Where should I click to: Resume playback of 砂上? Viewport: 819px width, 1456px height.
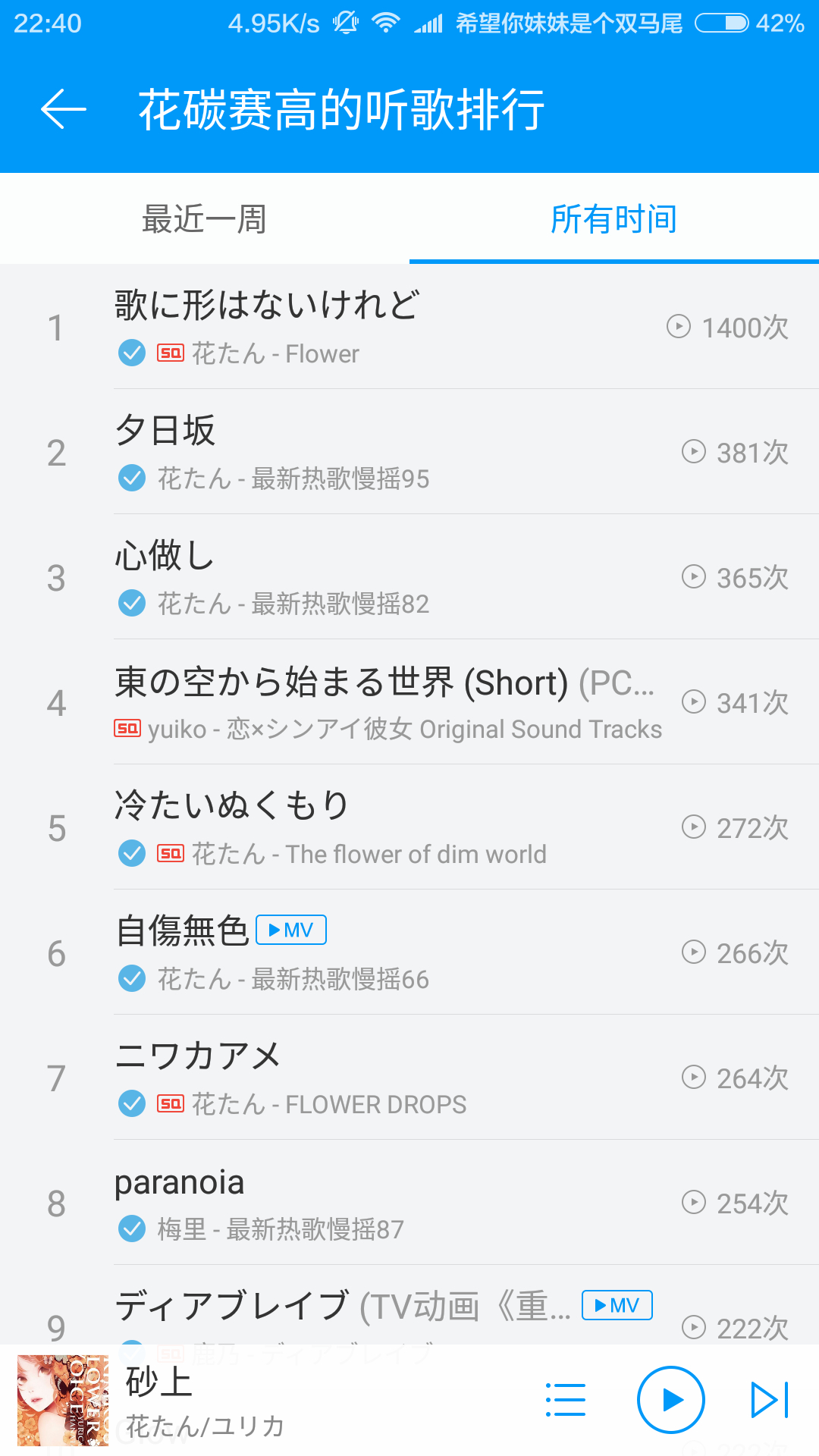(671, 1400)
